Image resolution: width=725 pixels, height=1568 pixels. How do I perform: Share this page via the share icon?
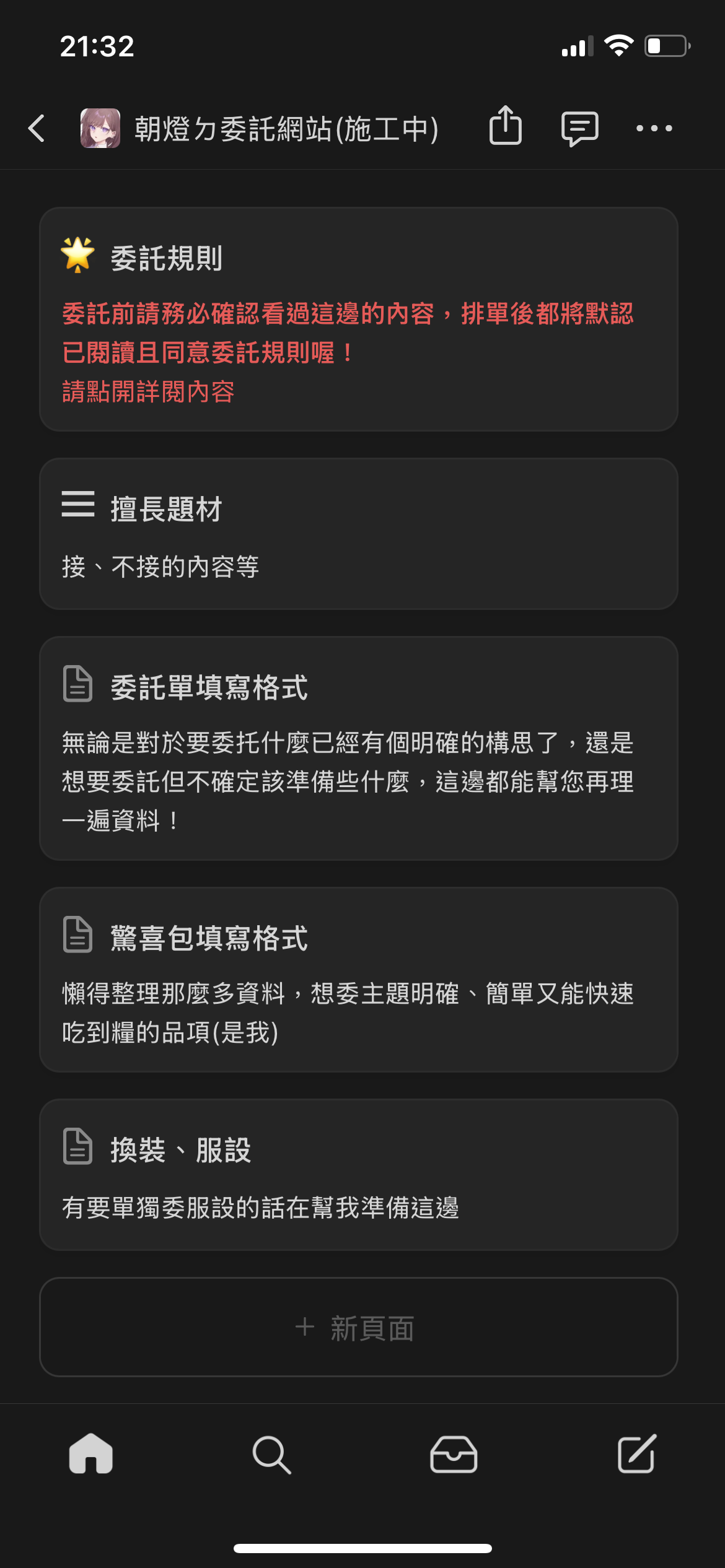[x=506, y=127]
